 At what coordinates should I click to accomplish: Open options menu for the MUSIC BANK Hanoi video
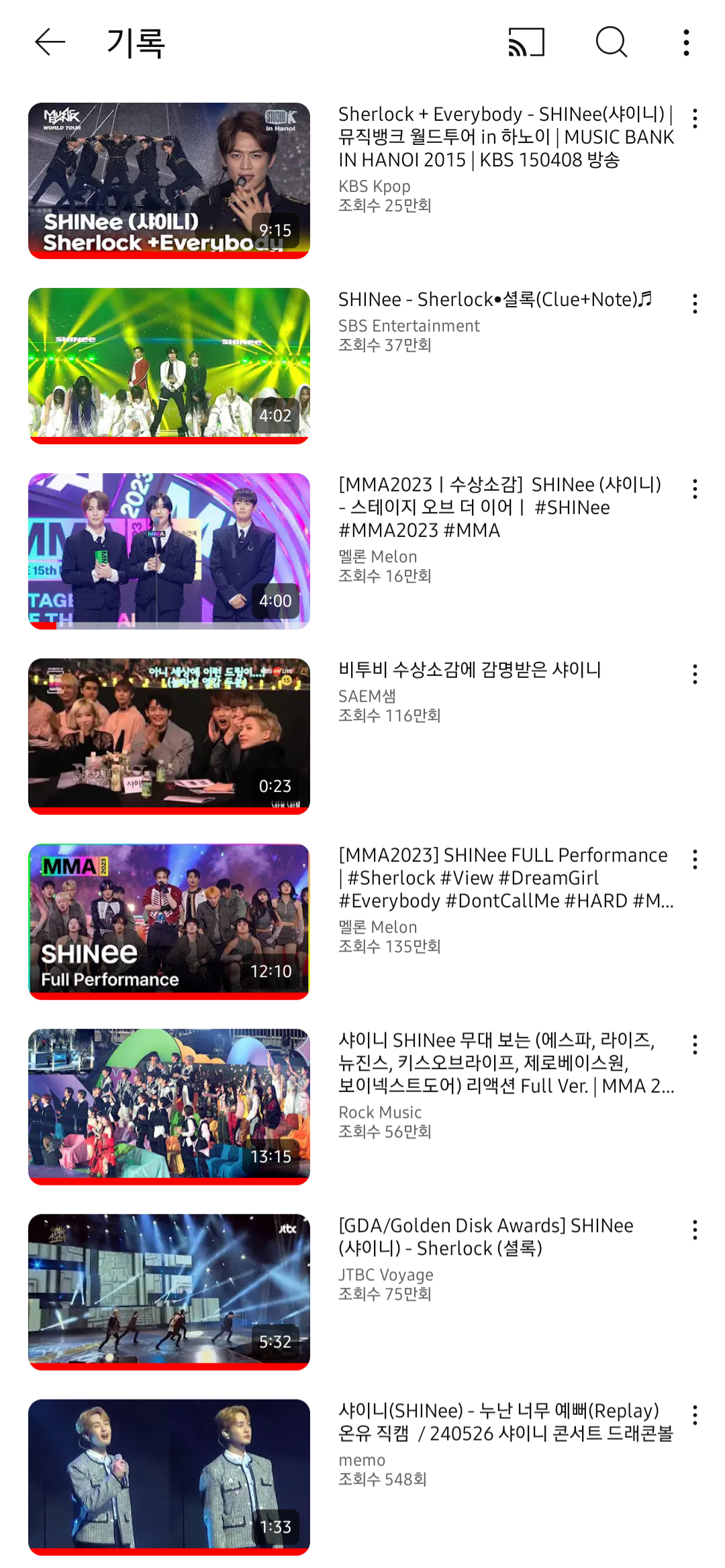[694, 118]
